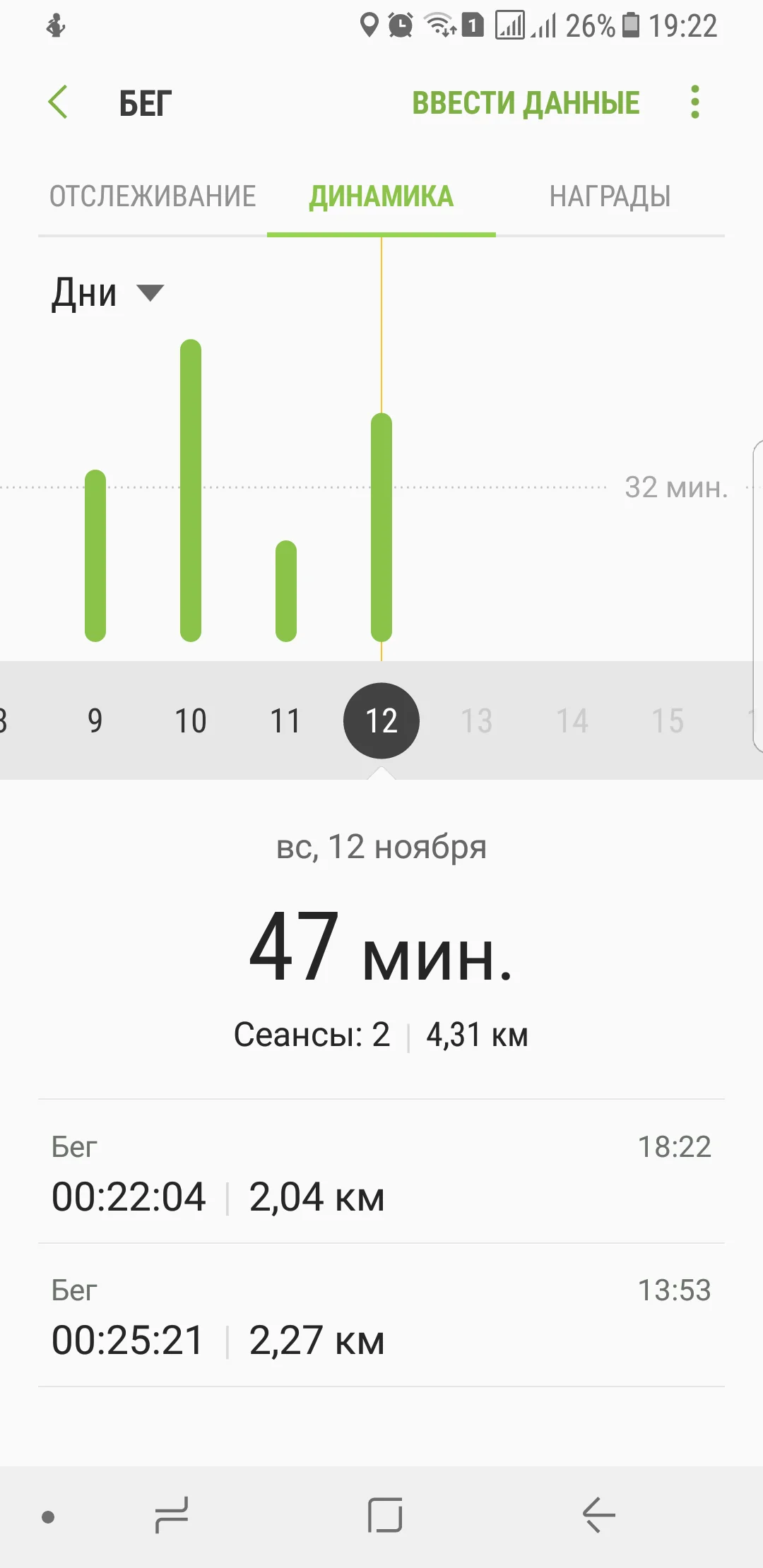This screenshot has width=763, height=1568.
Task: Open the run session from 18:22
Action: tap(381, 1172)
